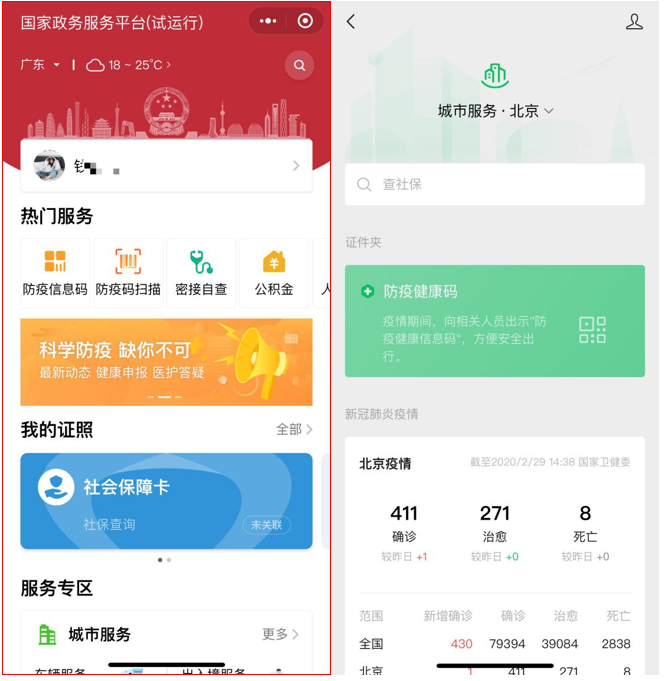664x681 pixels.
Task: Show 更多 city services
Action: pos(280,634)
